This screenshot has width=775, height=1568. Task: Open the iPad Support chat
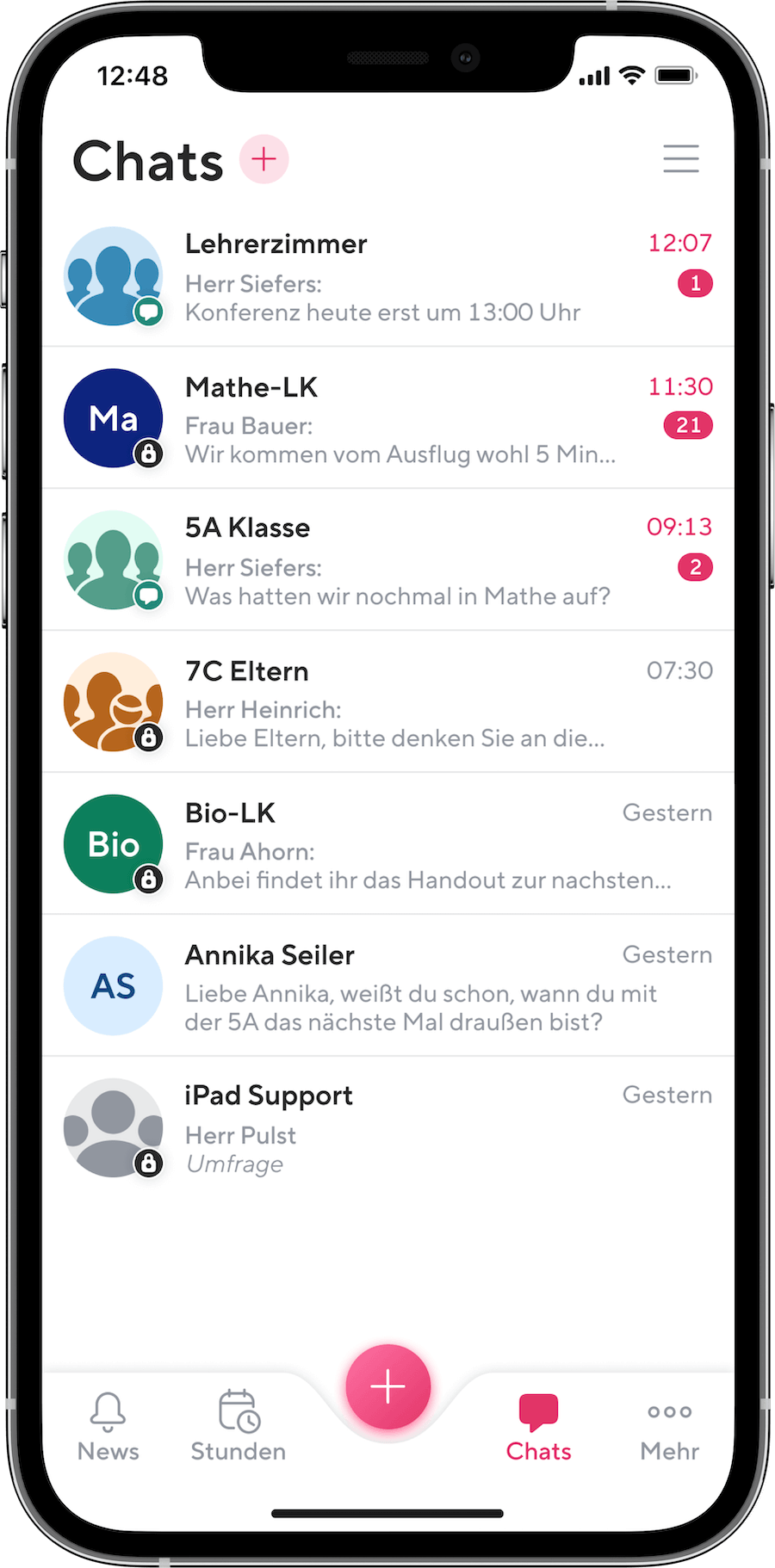point(387,1128)
